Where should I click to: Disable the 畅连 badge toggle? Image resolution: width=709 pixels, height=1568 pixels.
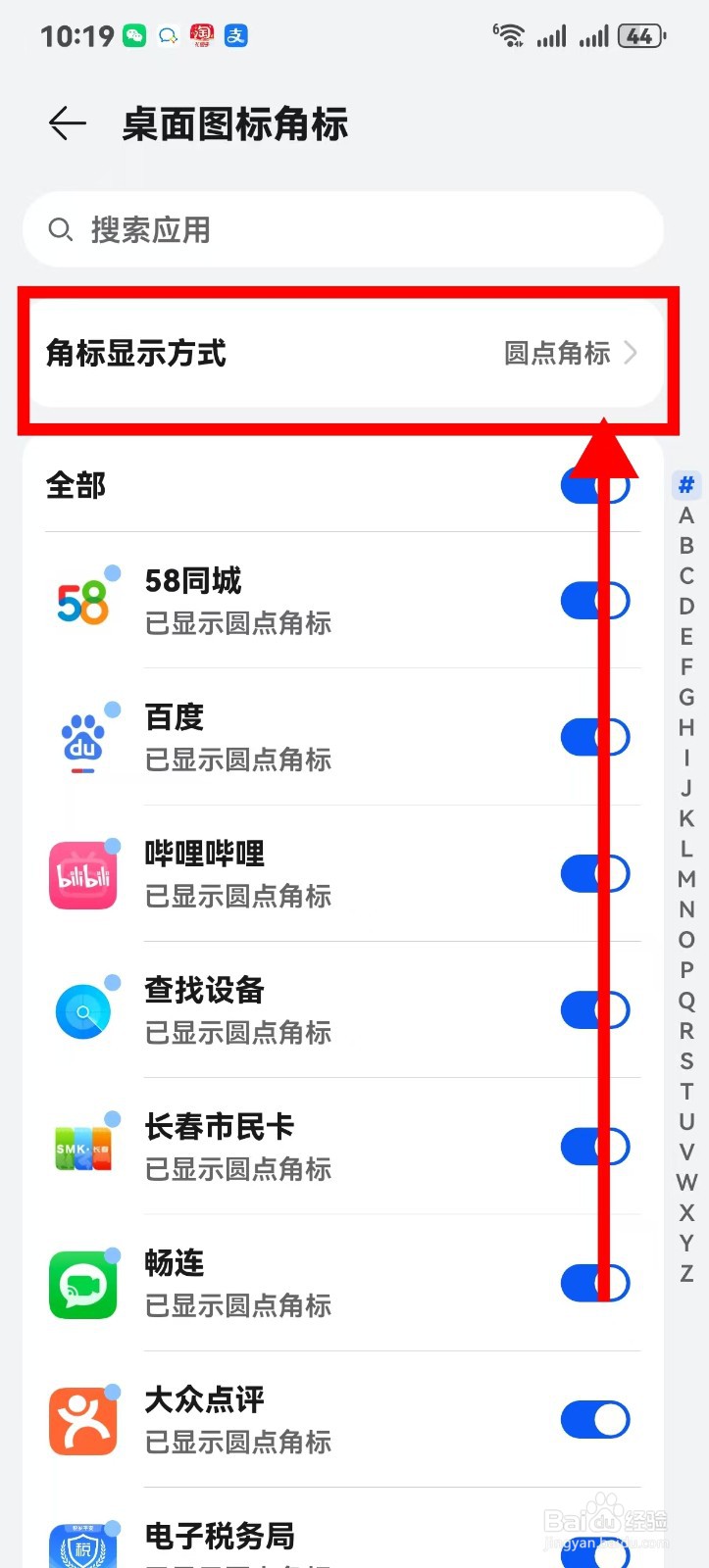(595, 1283)
